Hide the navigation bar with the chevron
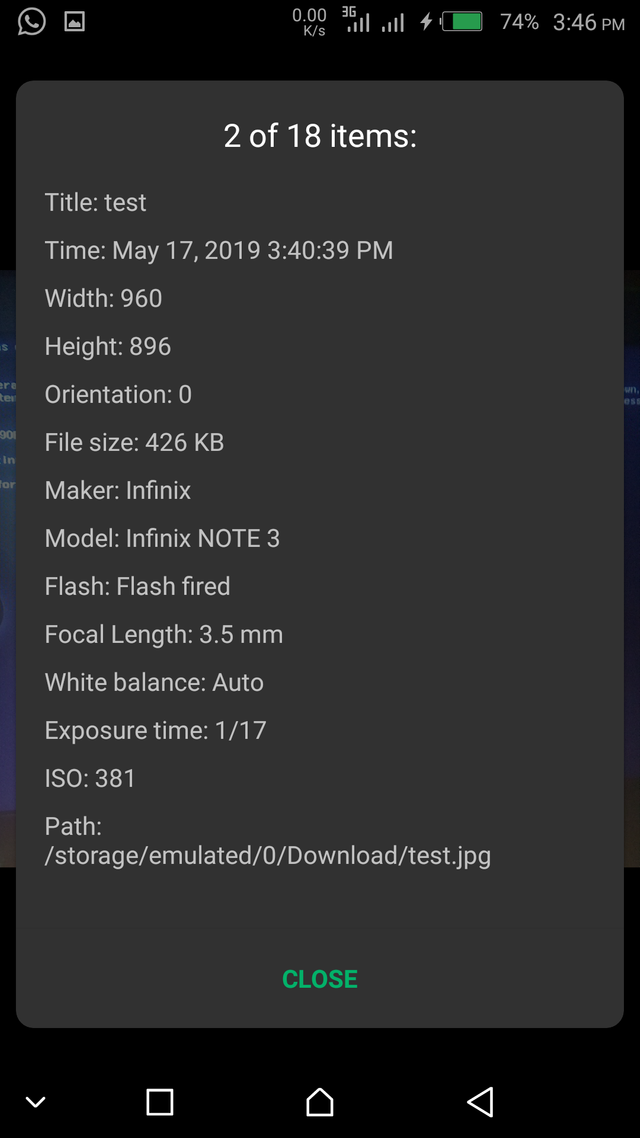Image resolution: width=640 pixels, height=1138 pixels. (x=36, y=1102)
